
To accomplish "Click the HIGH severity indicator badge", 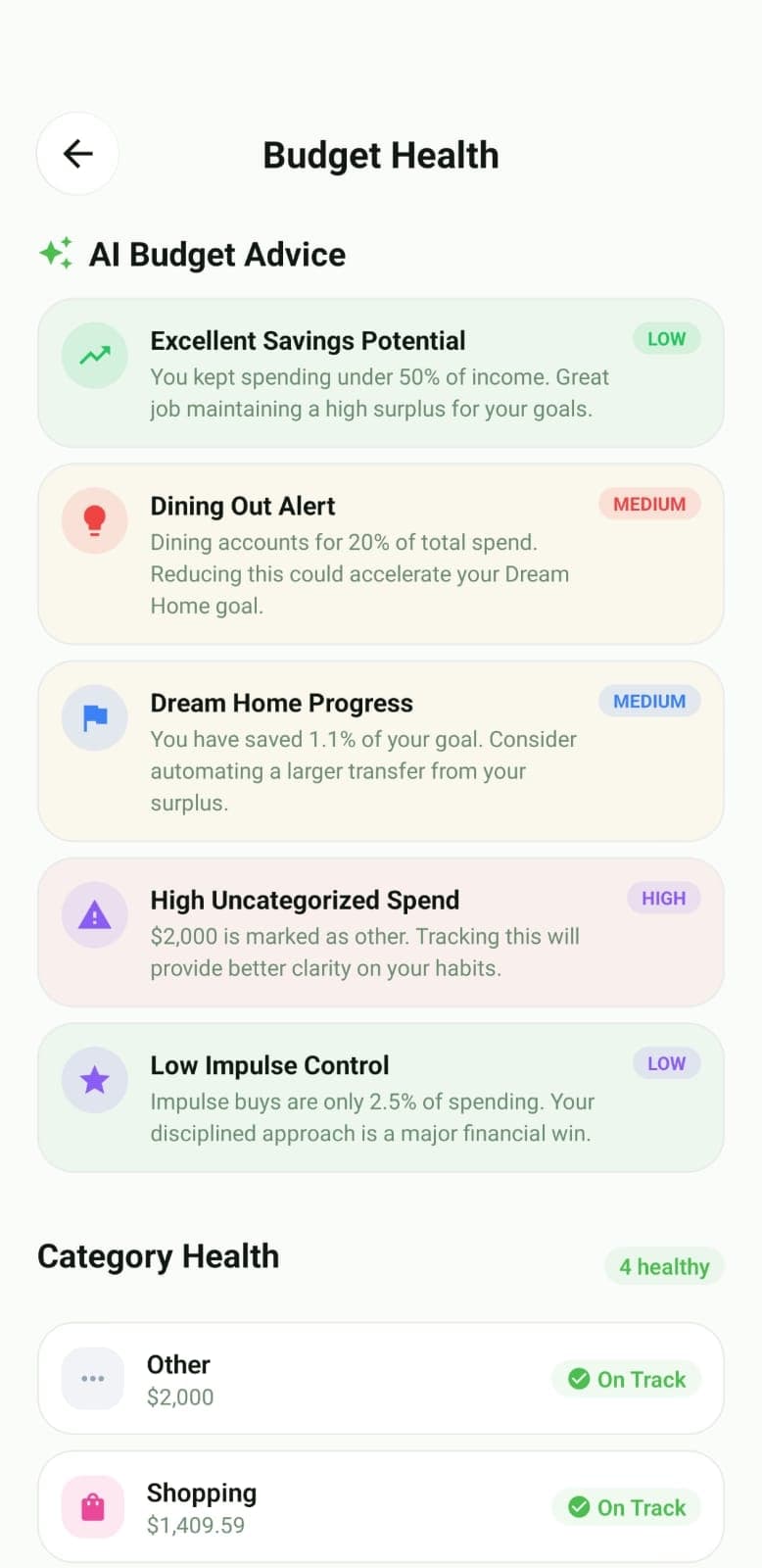I will click(663, 898).
